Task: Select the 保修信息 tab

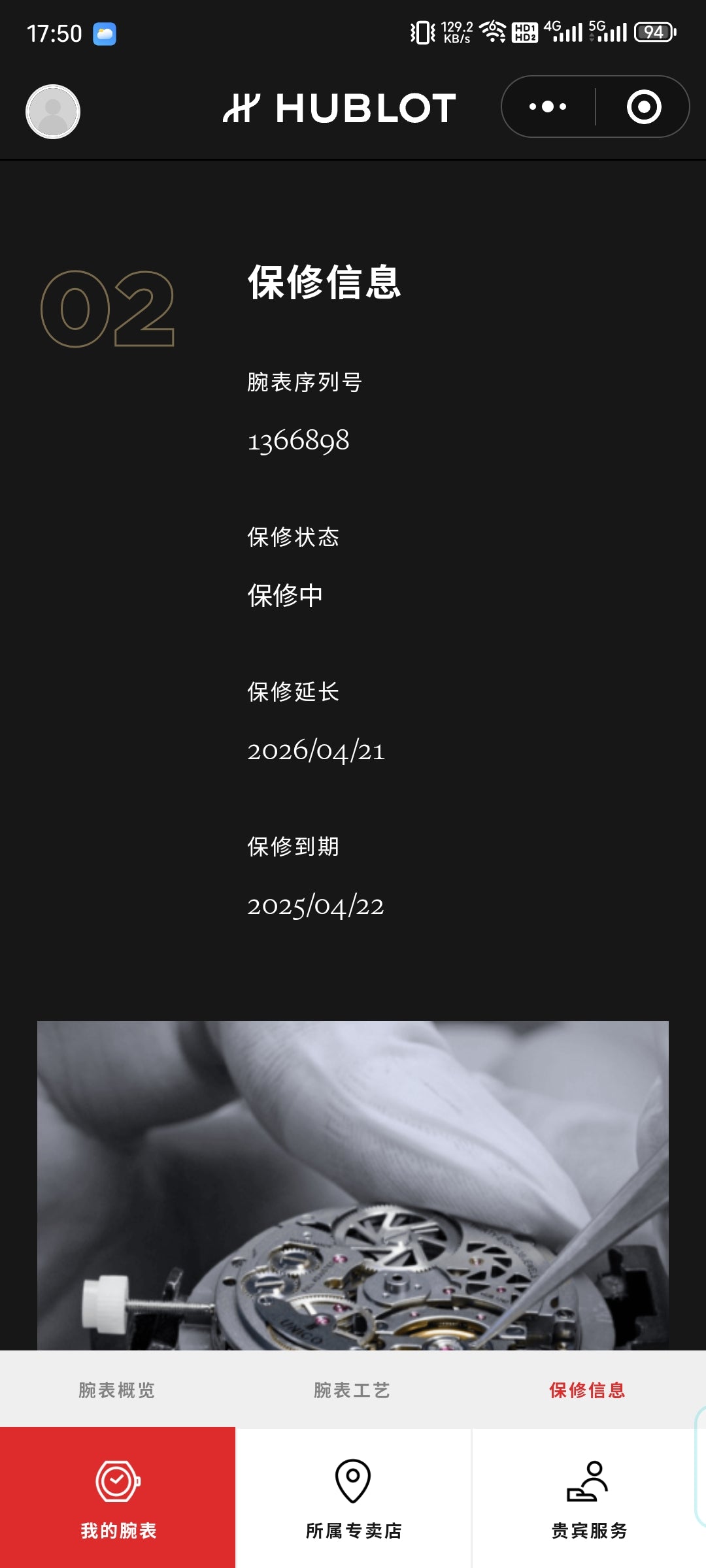Action: click(587, 1390)
